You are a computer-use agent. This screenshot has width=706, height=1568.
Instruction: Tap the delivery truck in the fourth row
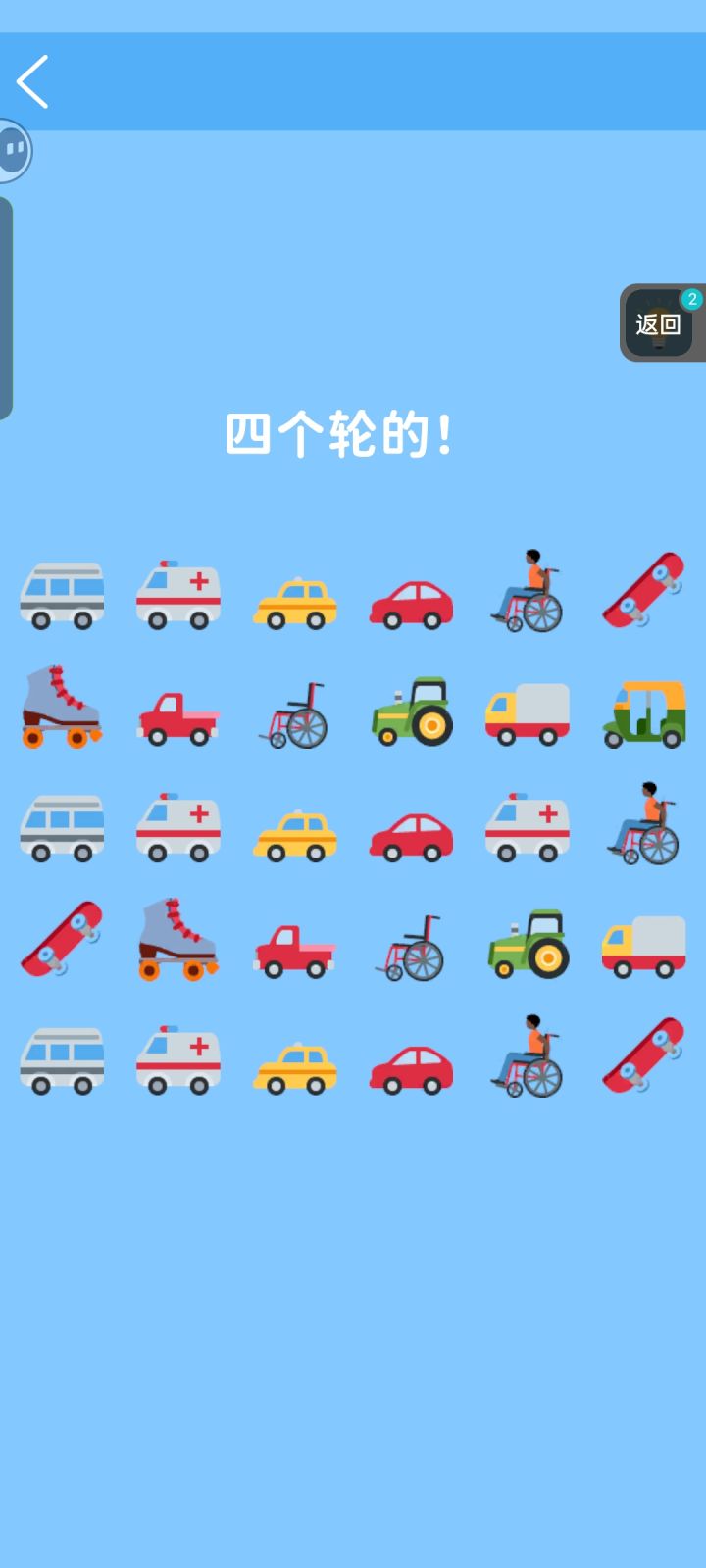(x=643, y=949)
